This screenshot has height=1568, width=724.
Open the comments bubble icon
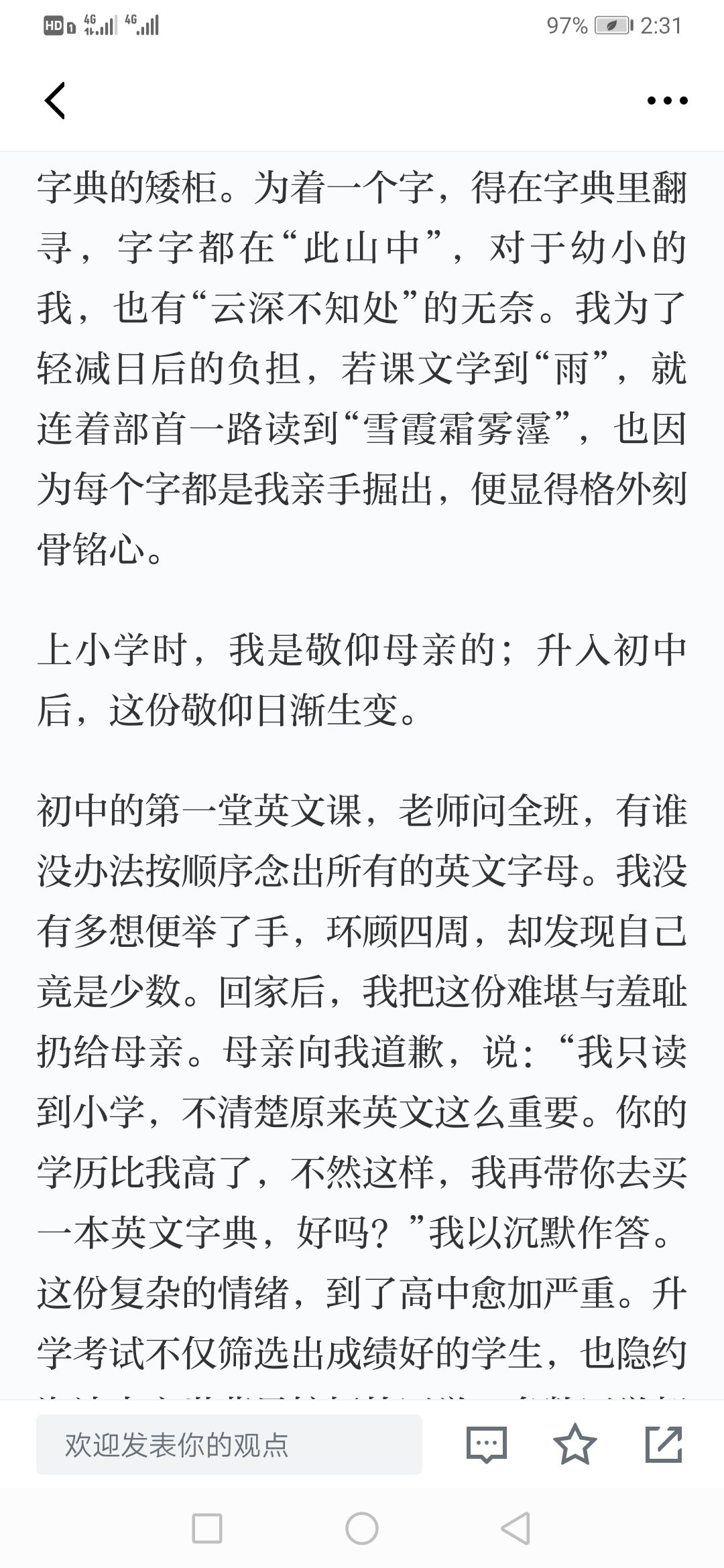pyautogui.click(x=487, y=1445)
